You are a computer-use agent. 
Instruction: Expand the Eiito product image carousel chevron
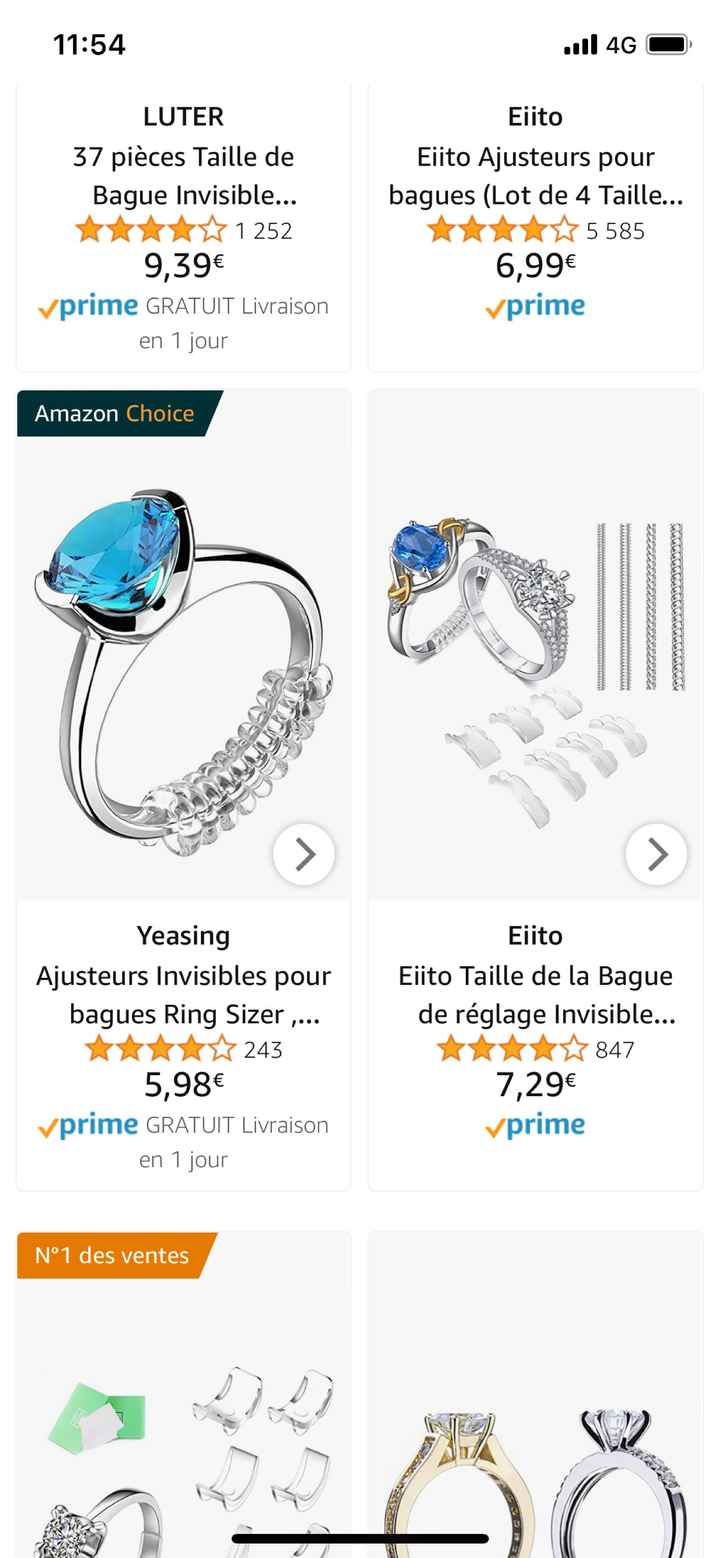click(657, 854)
